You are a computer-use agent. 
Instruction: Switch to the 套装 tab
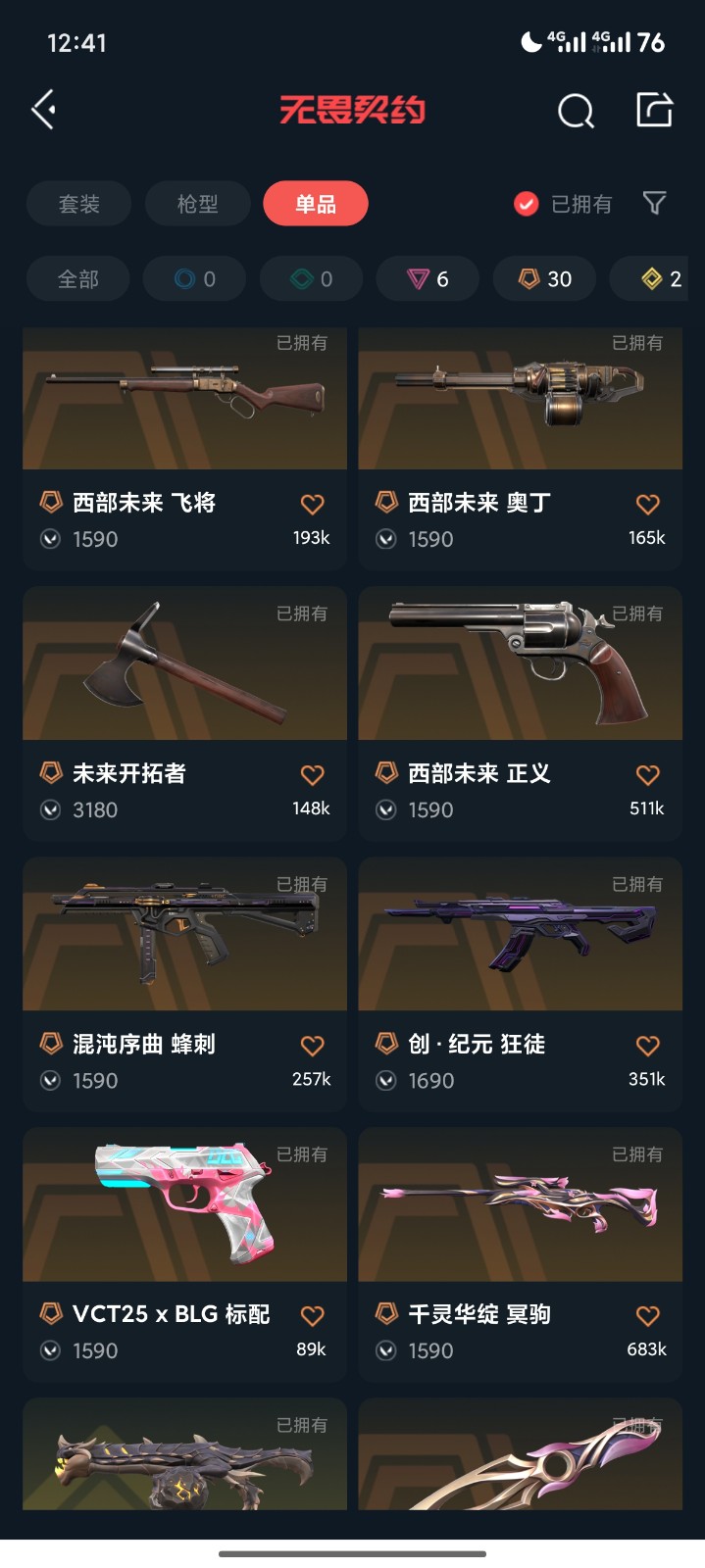pos(78,204)
